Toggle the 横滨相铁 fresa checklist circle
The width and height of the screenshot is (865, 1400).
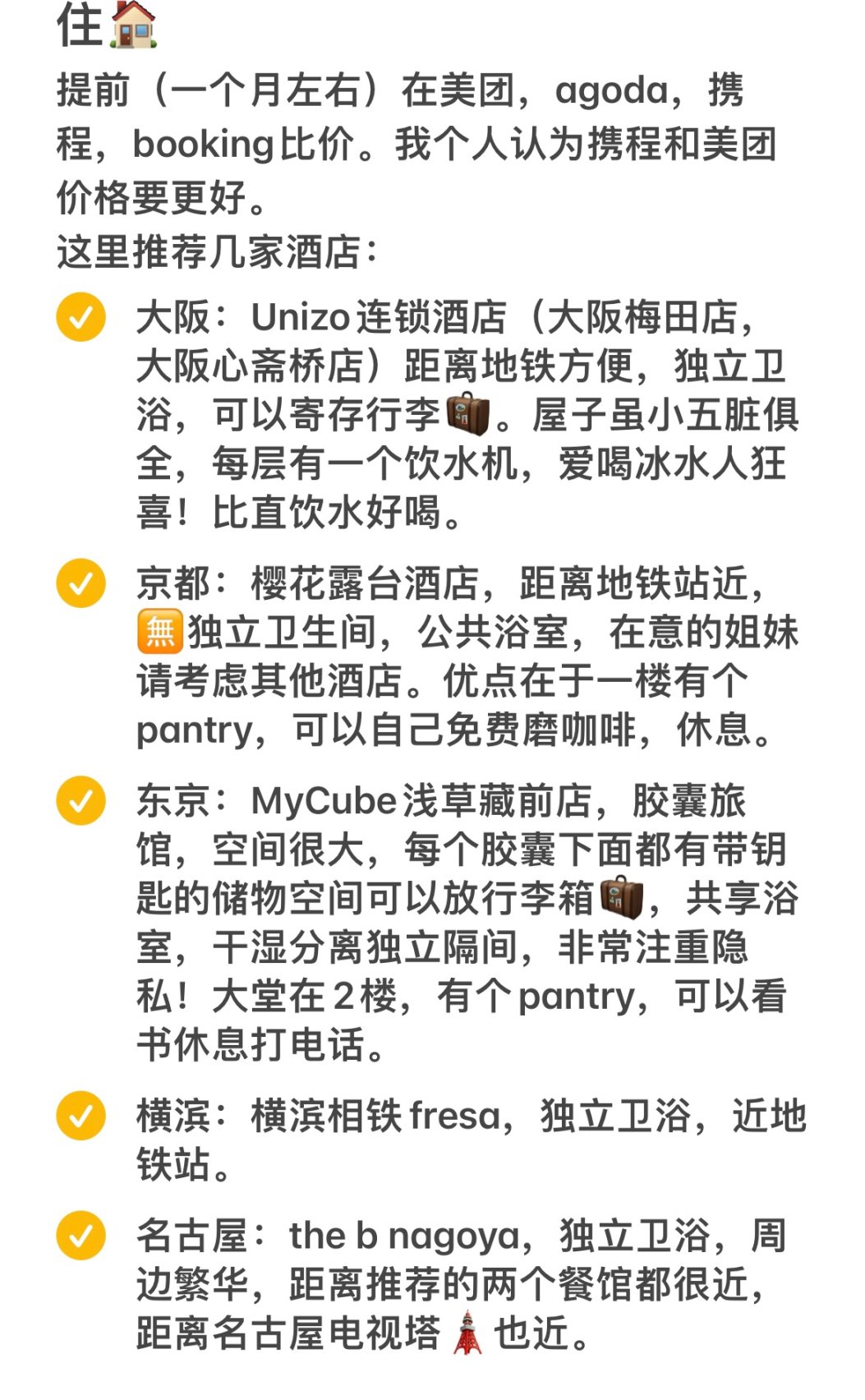pos(81,1115)
